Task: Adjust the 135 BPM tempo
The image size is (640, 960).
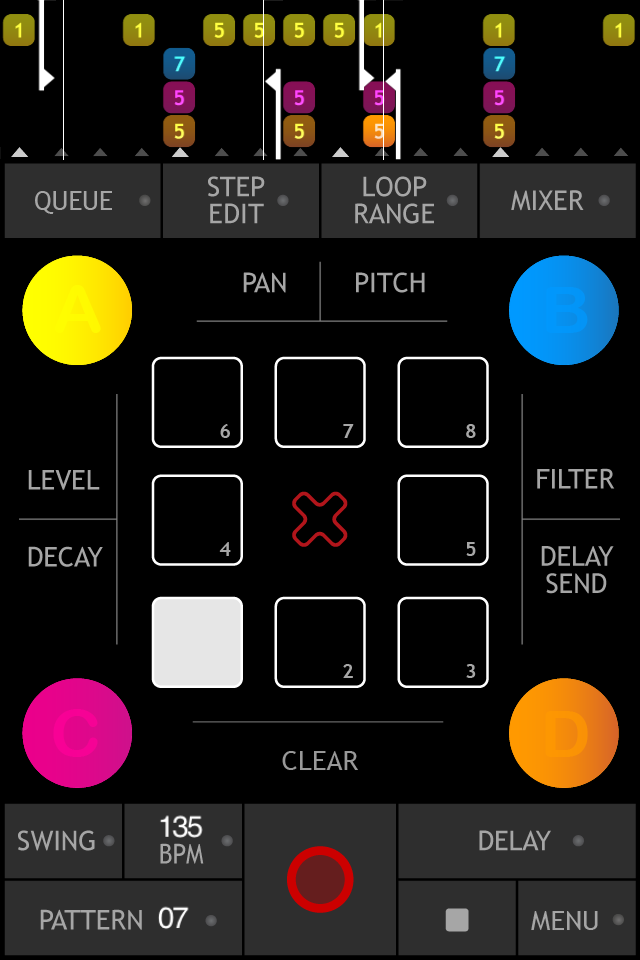Action: (x=183, y=841)
